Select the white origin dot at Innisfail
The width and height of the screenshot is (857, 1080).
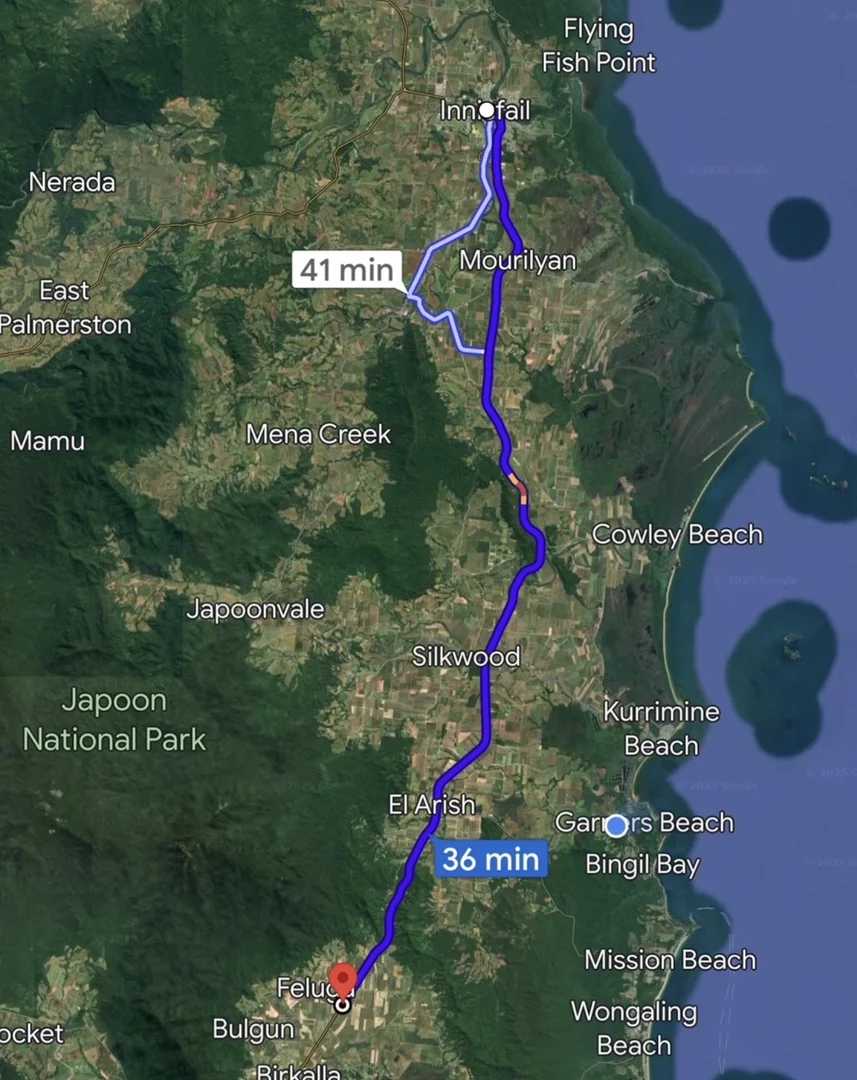(486, 111)
